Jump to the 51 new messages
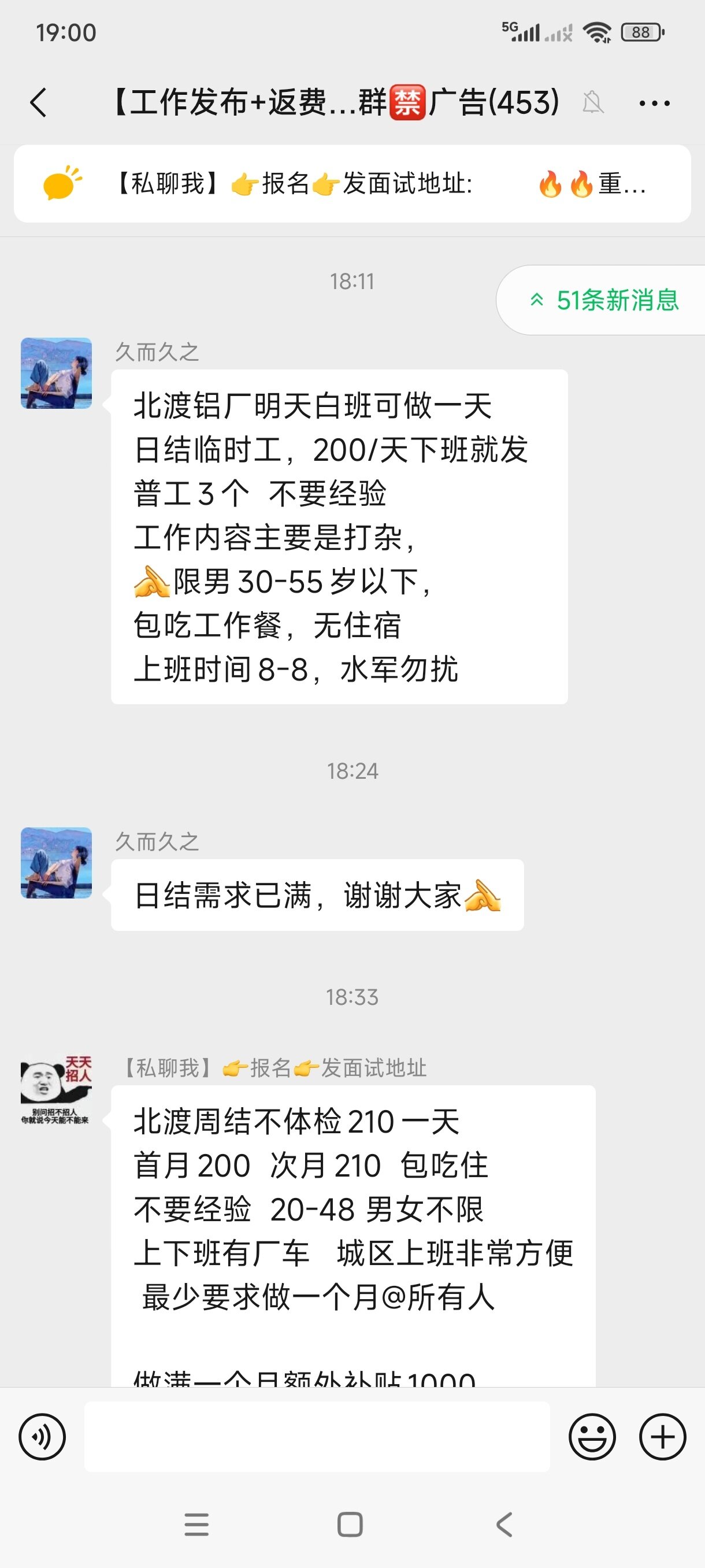The height and width of the screenshot is (1568, 705). tap(605, 300)
